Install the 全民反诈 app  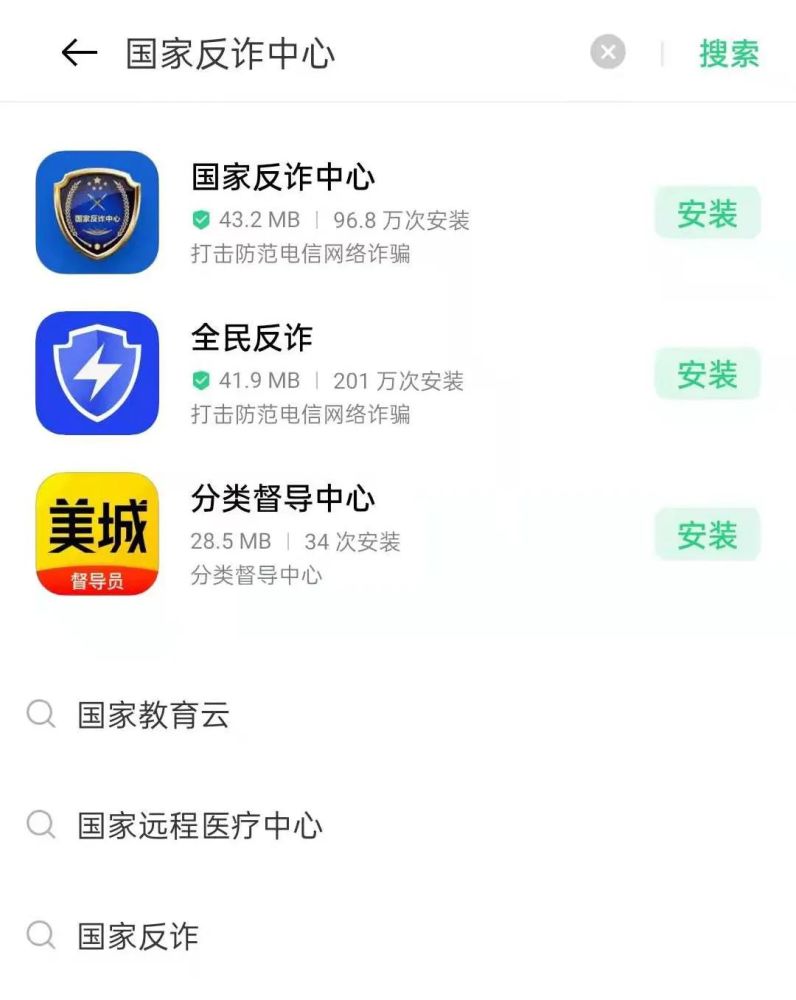click(707, 374)
